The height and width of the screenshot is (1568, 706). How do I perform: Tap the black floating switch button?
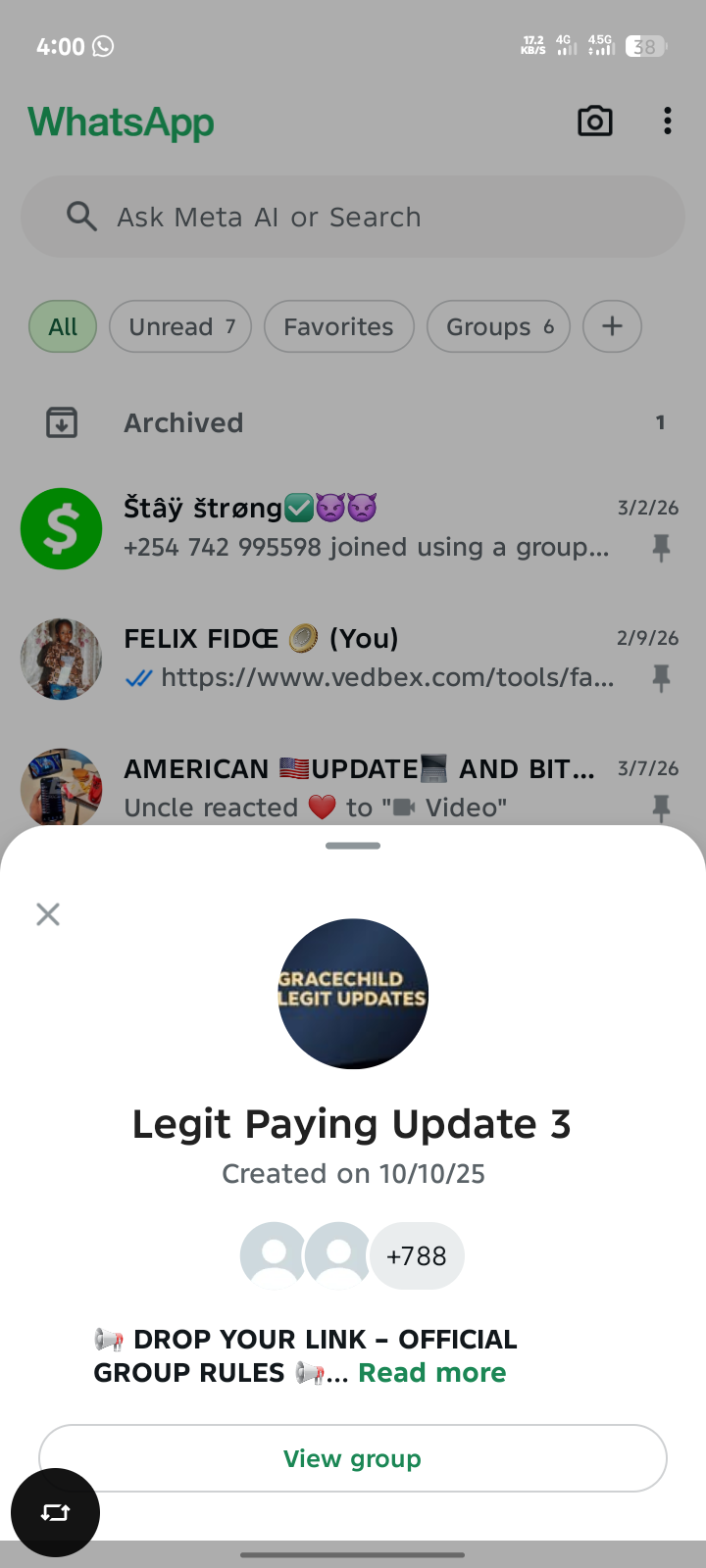(55, 1512)
